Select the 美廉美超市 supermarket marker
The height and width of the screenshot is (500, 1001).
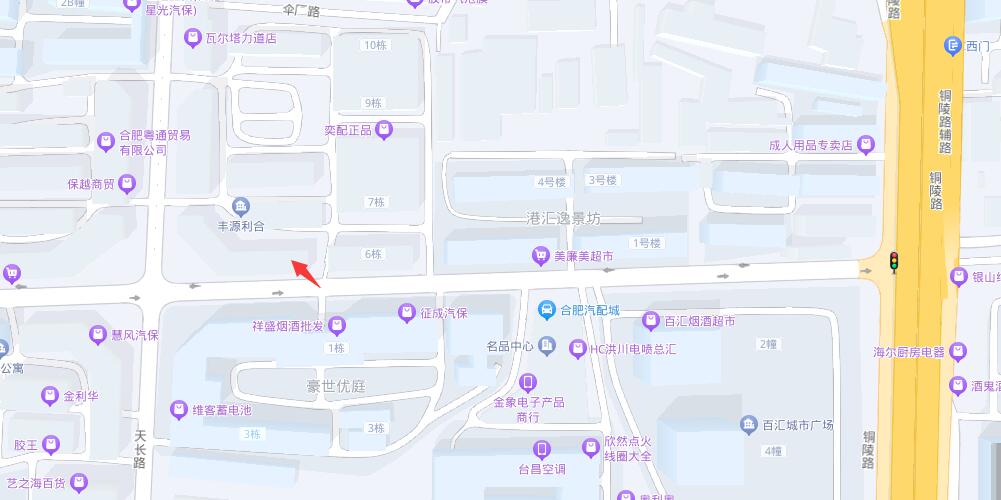pos(541,257)
